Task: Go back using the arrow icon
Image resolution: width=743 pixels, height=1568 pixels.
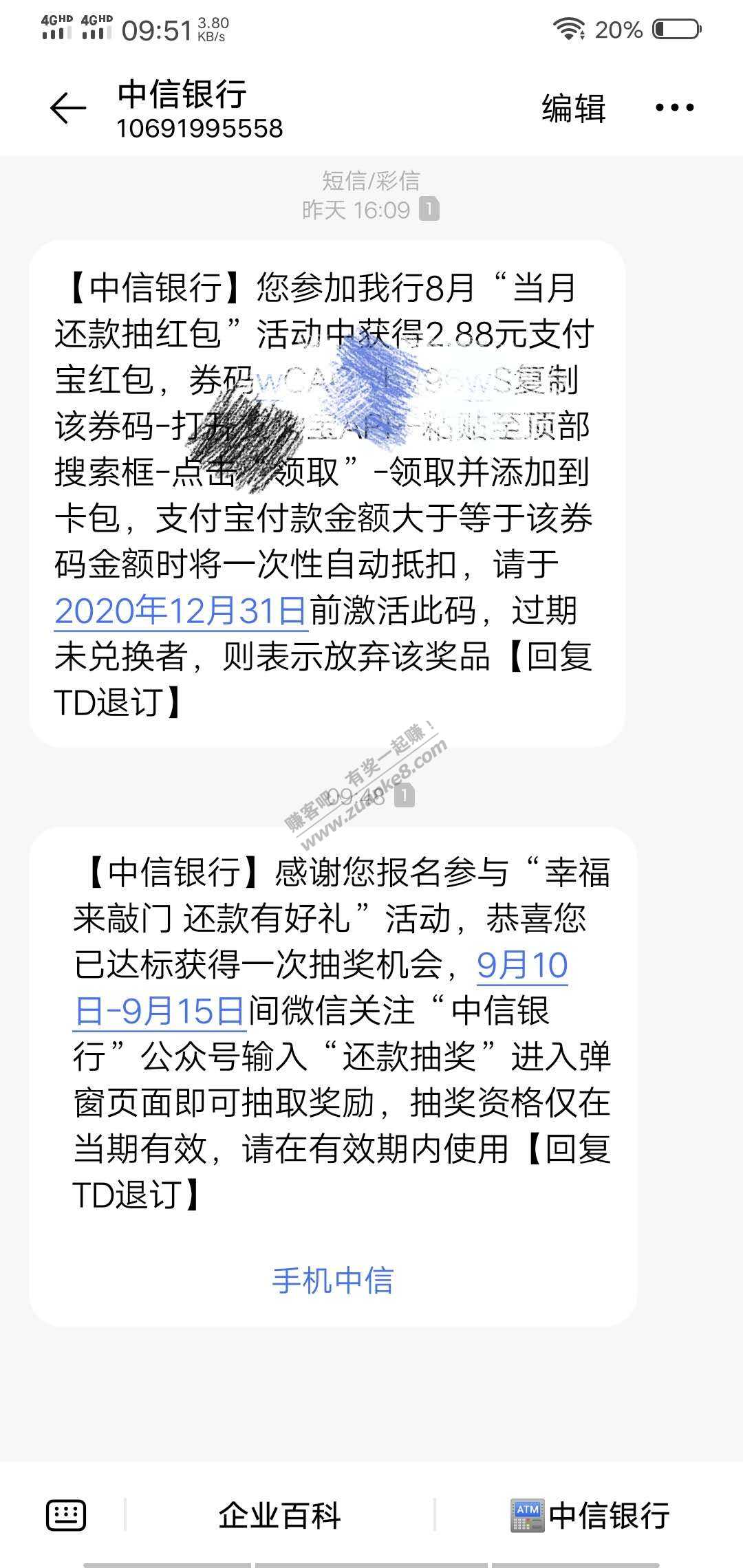Action: [x=68, y=109]
